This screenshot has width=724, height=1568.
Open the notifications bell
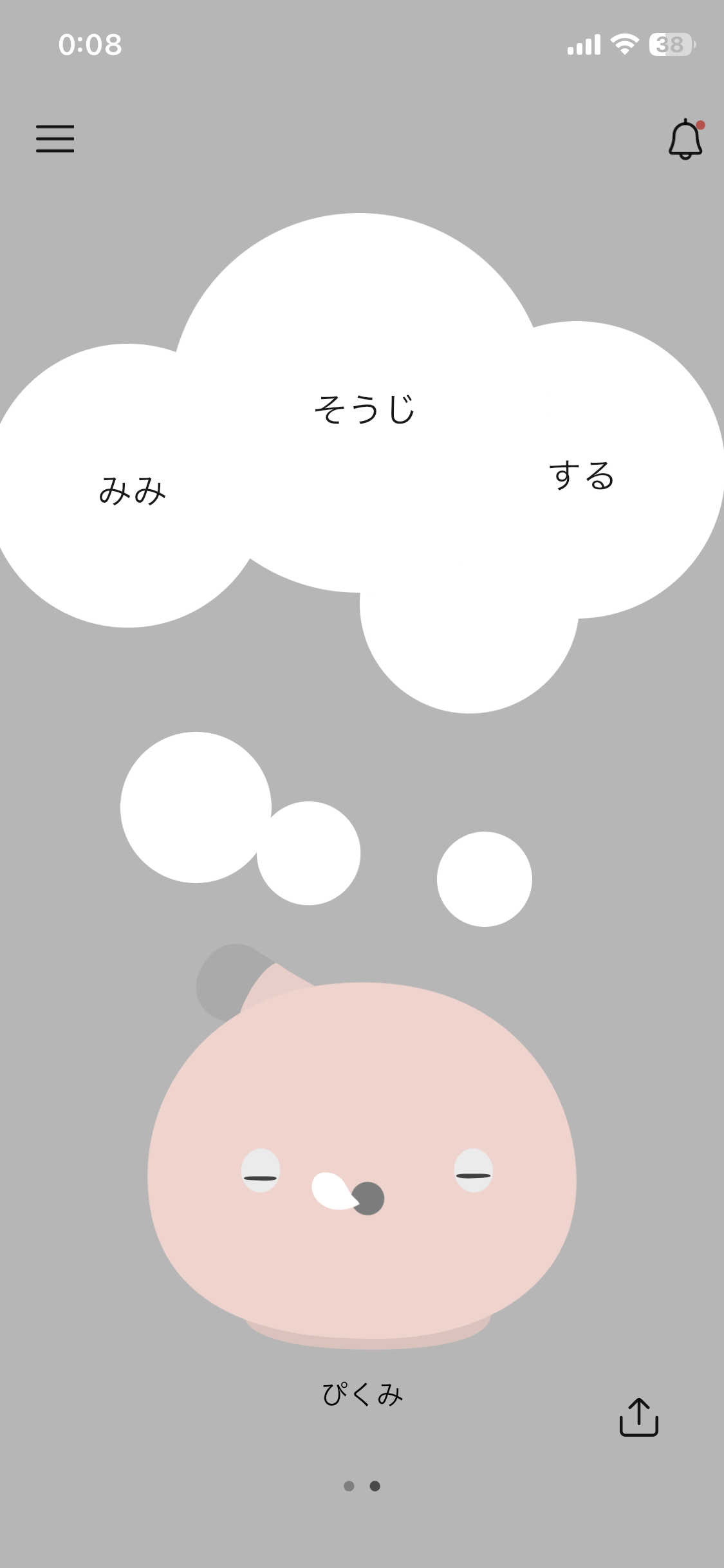[x=685, y=139]
